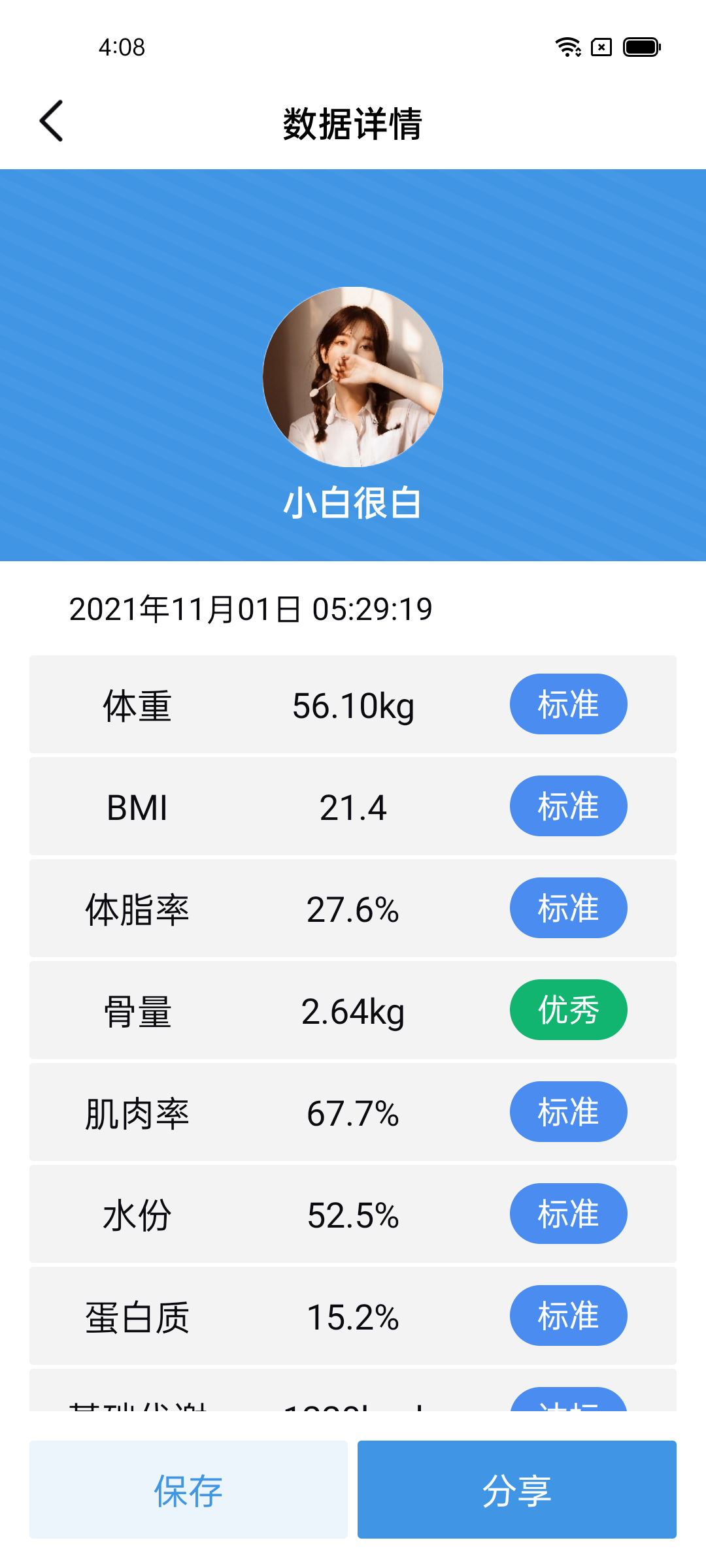706x1568 pixels.
Task: Tap the 标准 badge next to 水份
Action: tap(567, 1213)
